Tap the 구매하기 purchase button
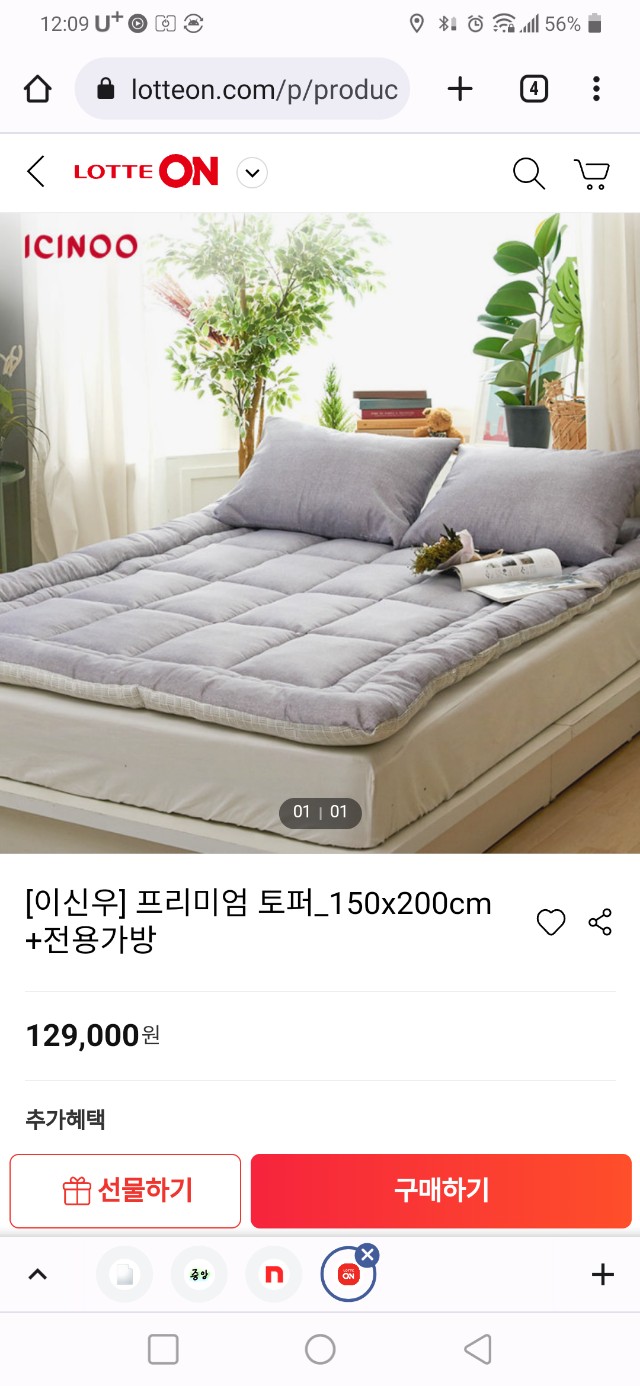This screenshot has height=1386, width=640. coord(441,1191)
